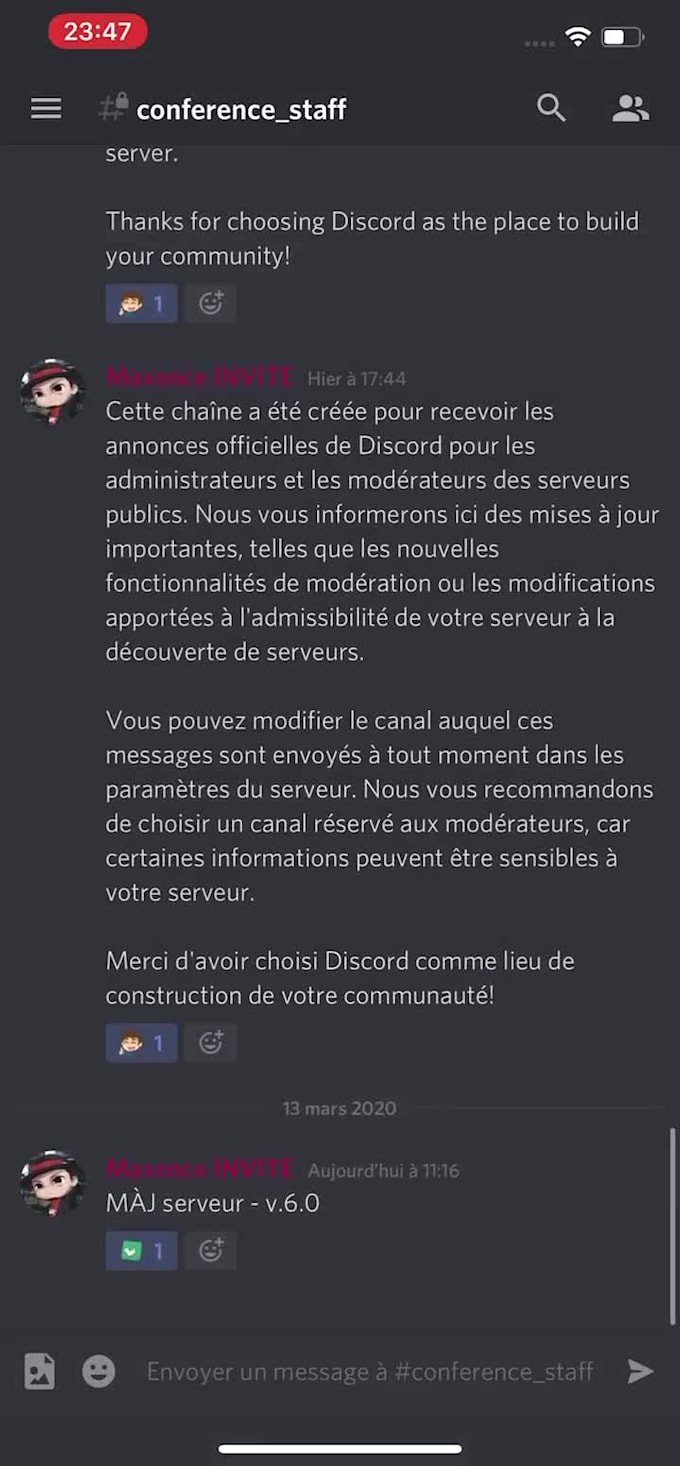Tap reaction under 'Merci d'avoir choisi Discord'
Viewport: 680px width, 1466px height.
(141, 1043)
